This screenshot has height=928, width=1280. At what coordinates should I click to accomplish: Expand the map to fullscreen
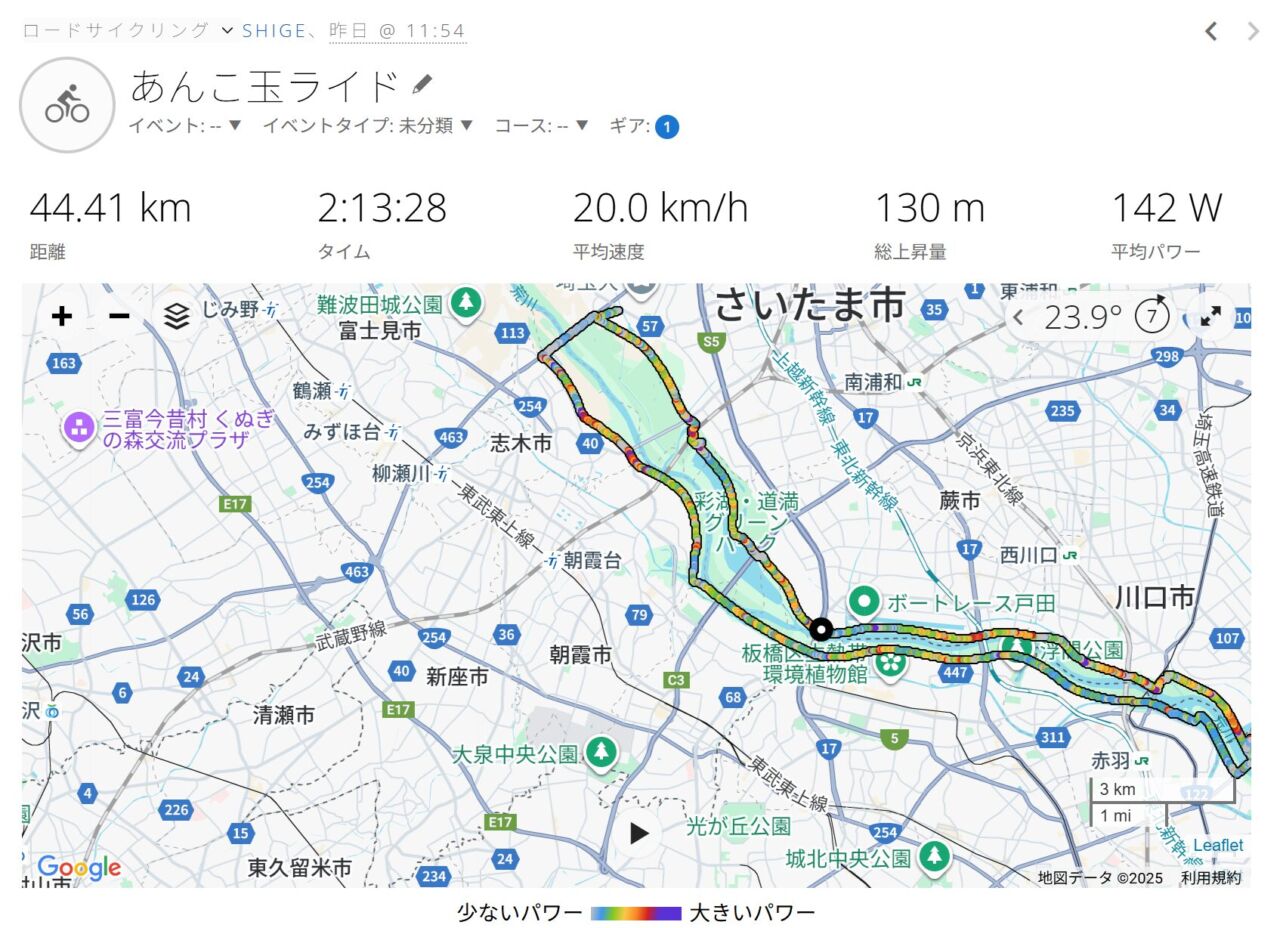coord(1211,317)
